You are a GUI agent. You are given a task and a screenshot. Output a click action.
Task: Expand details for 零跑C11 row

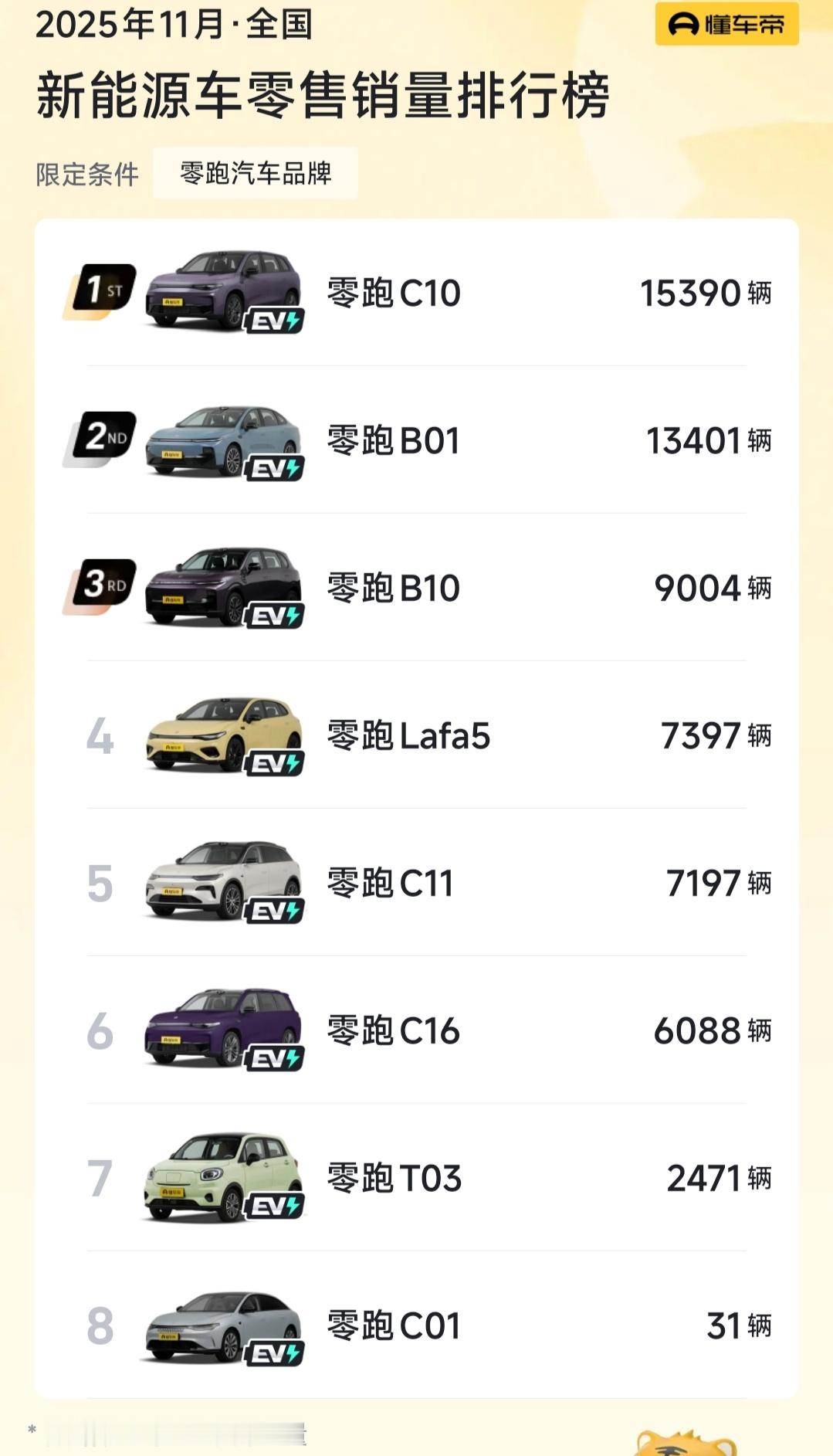pos(417,884)
